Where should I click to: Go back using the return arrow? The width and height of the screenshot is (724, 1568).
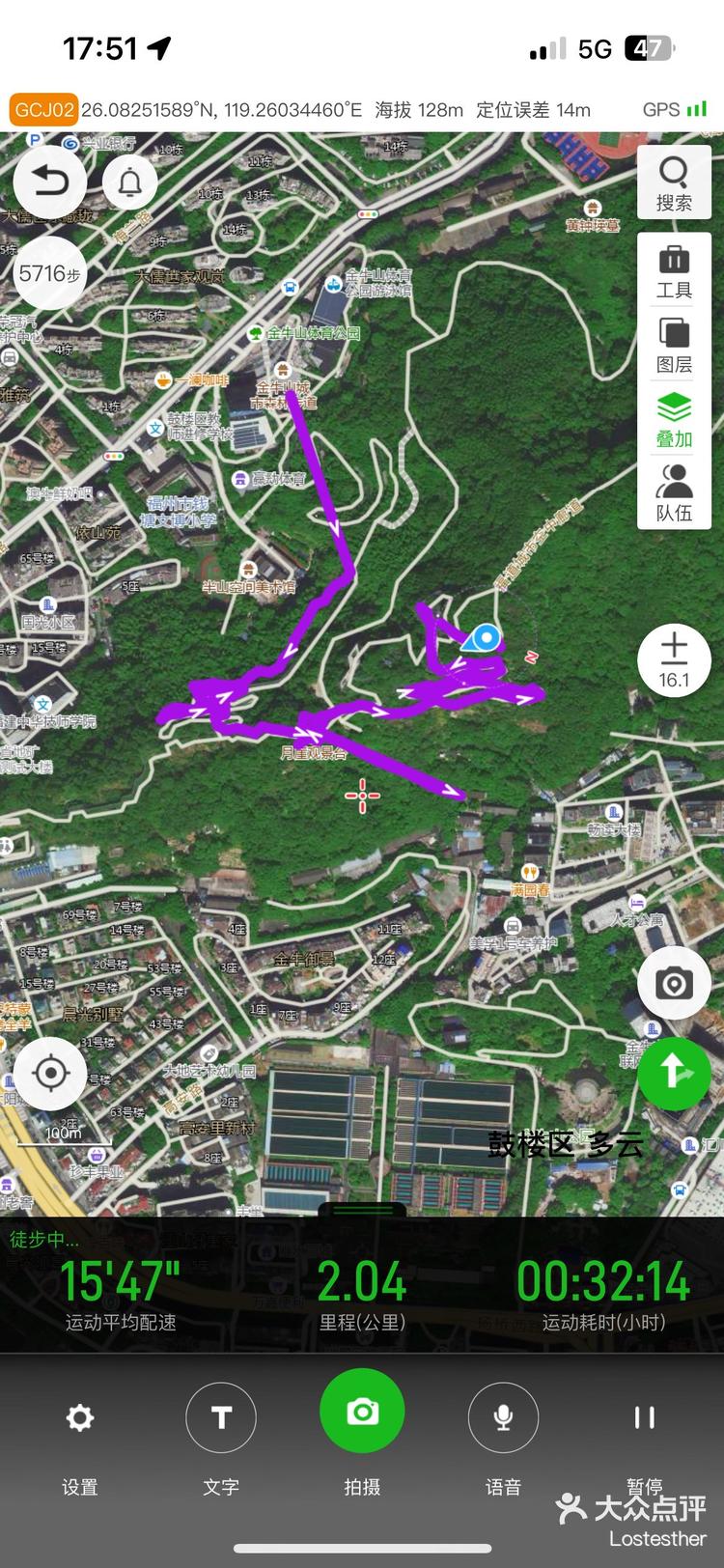tap(50, 182)
